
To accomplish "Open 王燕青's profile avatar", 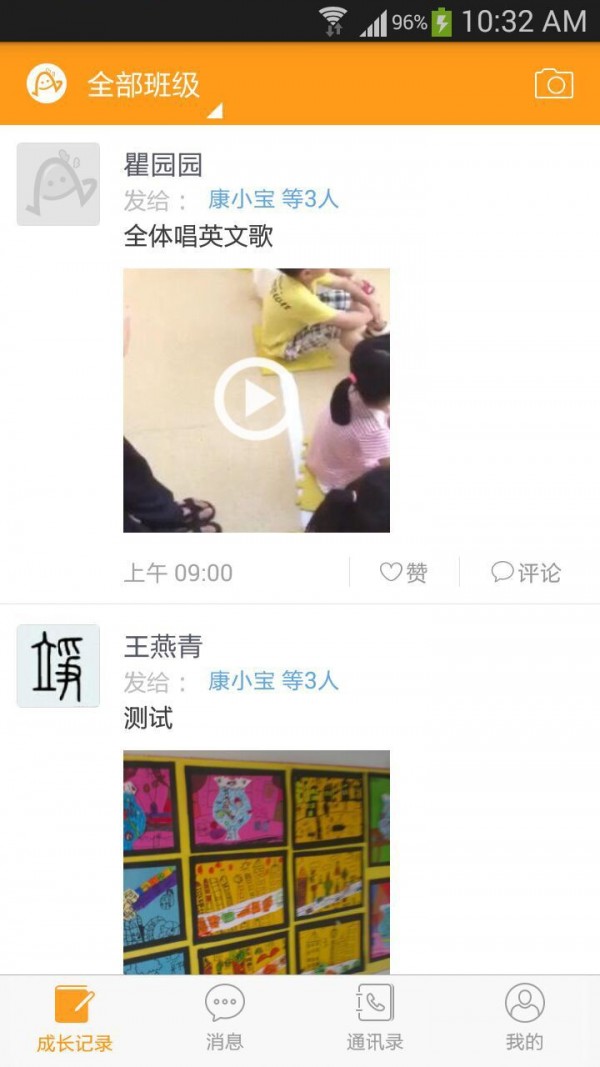I will pos(58,666).
